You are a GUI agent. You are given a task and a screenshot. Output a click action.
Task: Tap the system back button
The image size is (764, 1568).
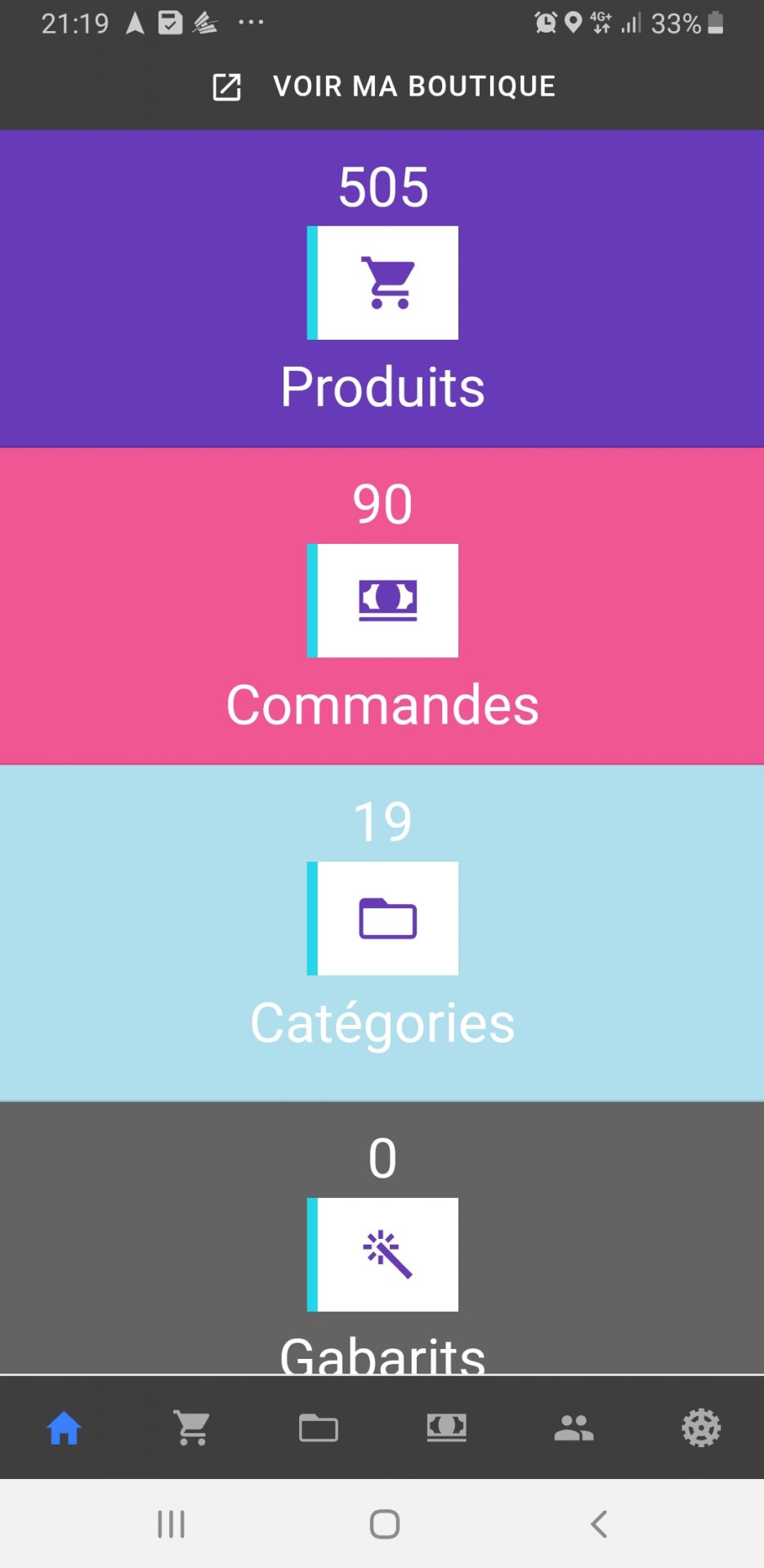pos(599,1524)
